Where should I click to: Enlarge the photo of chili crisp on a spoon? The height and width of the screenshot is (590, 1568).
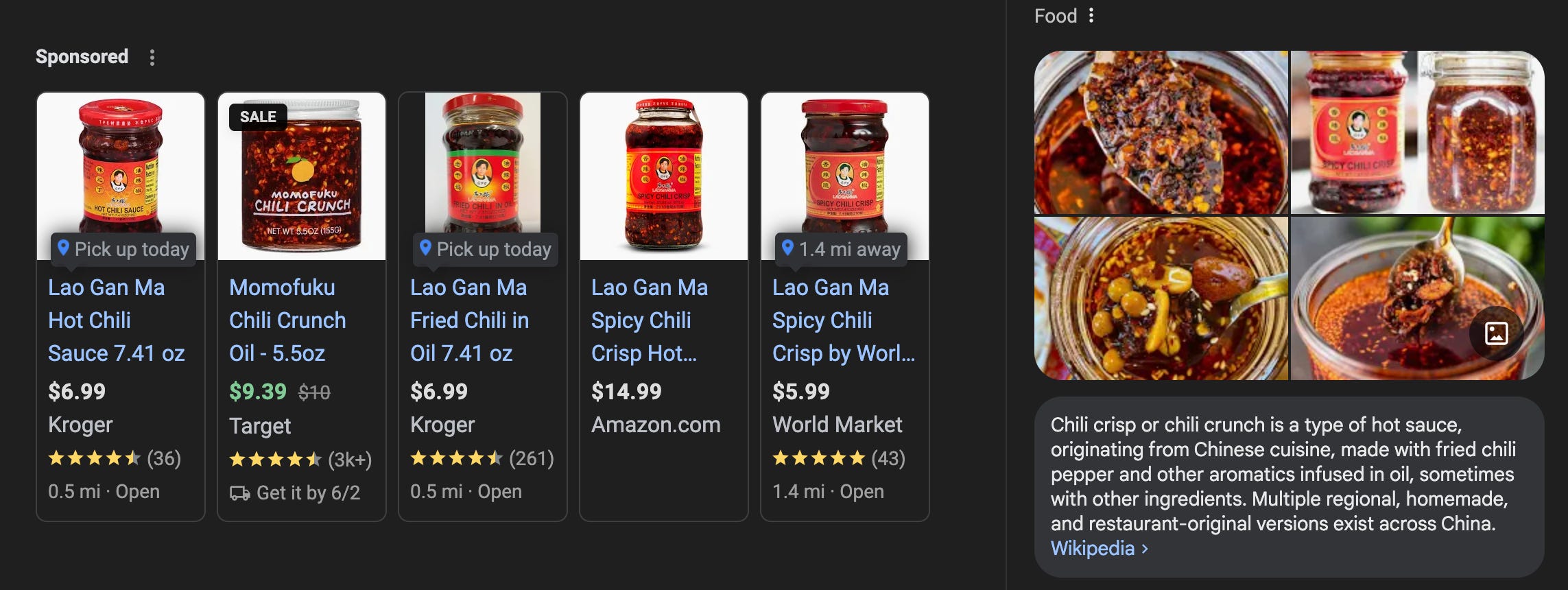(1161, 132)
